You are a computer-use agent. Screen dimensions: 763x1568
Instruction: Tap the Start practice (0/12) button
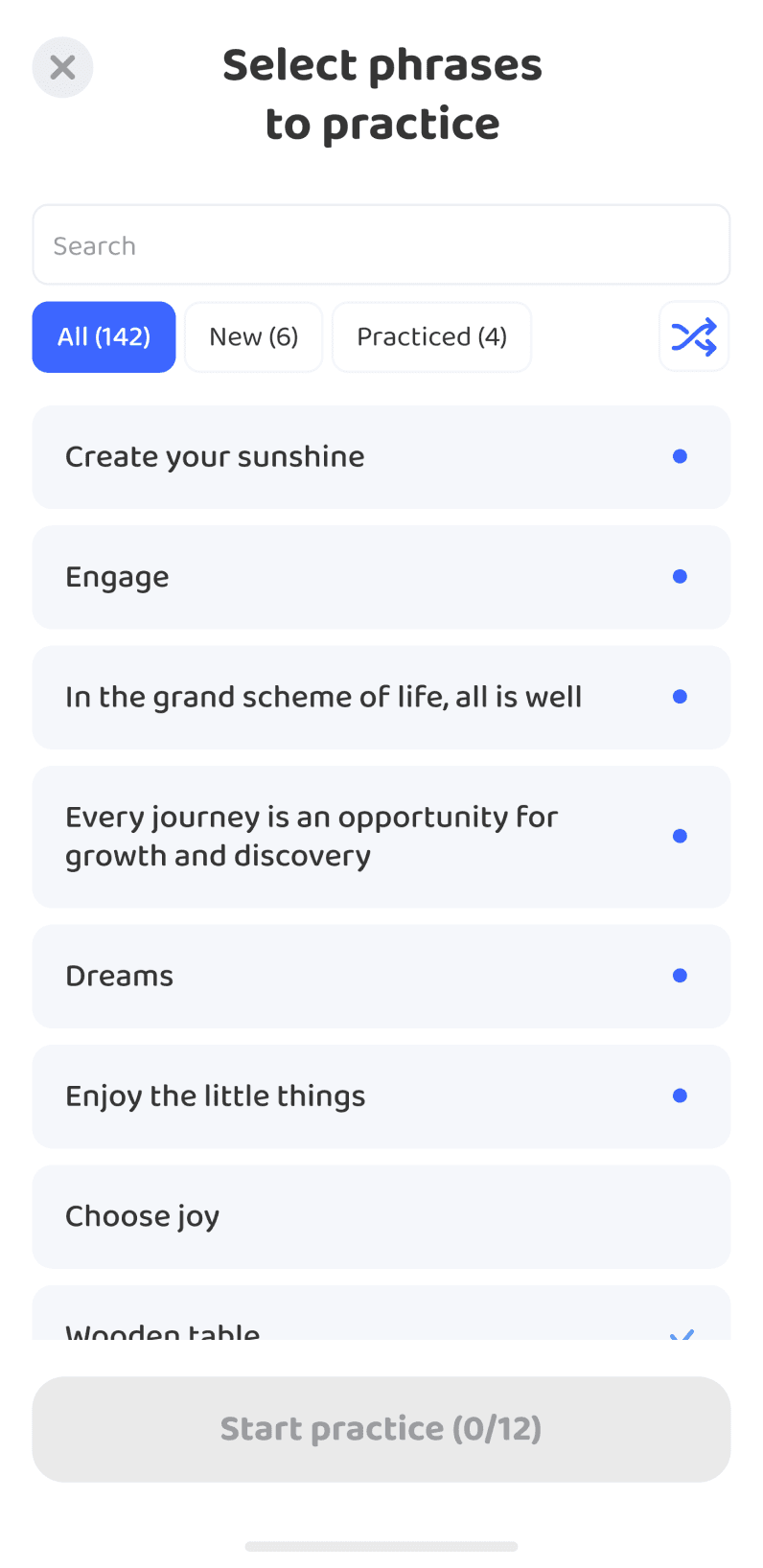(381, 1429)
